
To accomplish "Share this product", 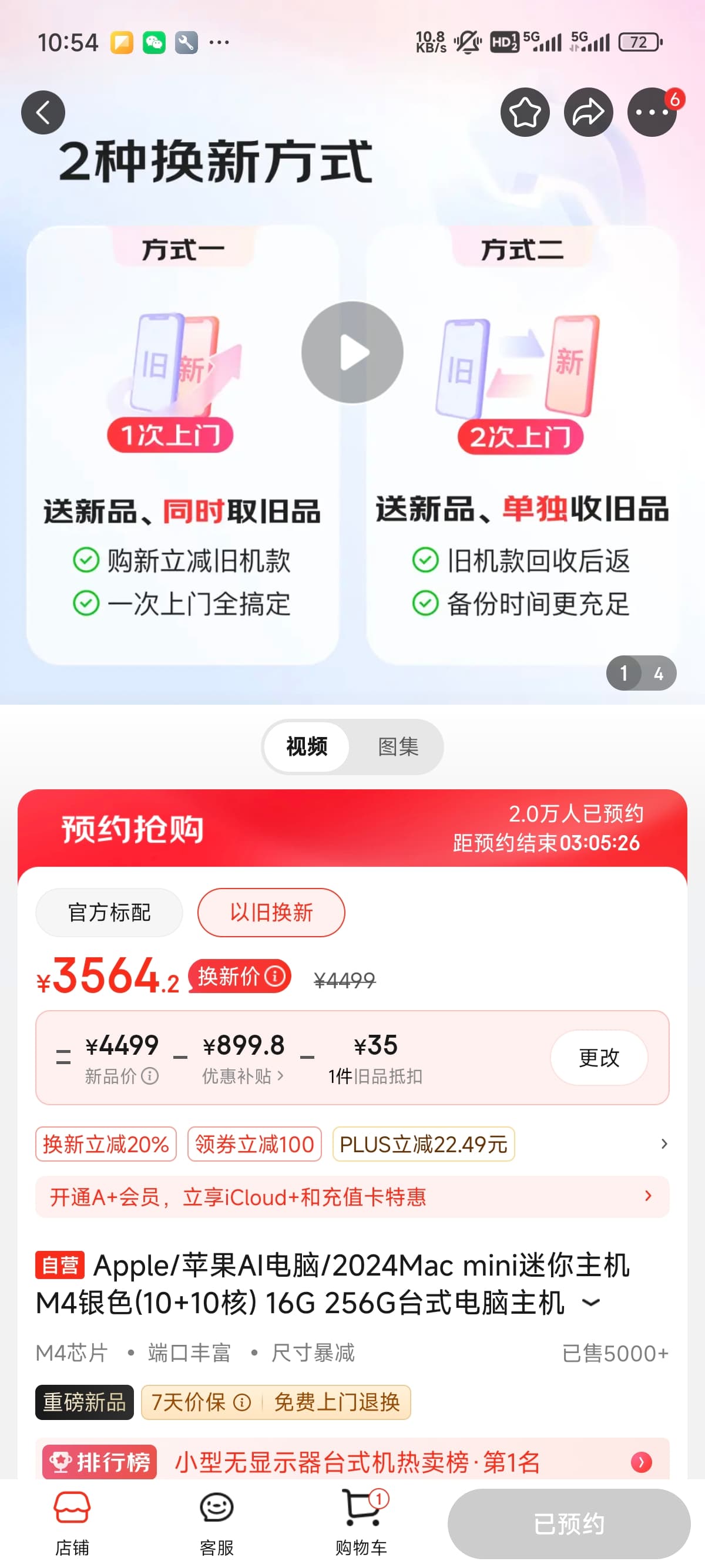I will [588, 112].
